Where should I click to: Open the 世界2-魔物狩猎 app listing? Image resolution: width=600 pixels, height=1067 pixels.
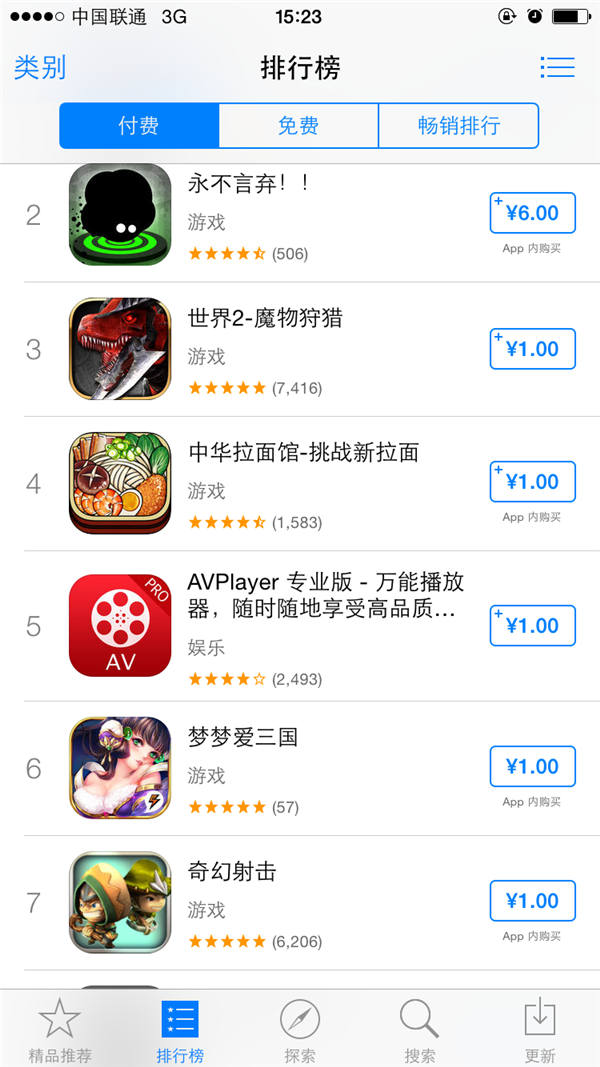(x=300, y=349)
